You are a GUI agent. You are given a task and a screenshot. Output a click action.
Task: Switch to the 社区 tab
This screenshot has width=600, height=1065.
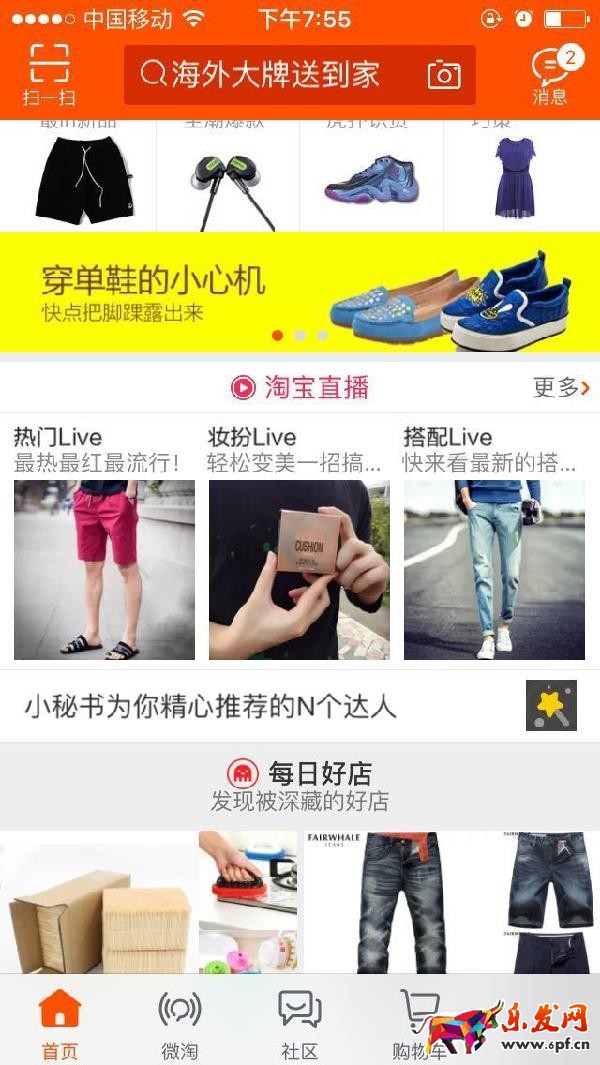(299, 1022)
